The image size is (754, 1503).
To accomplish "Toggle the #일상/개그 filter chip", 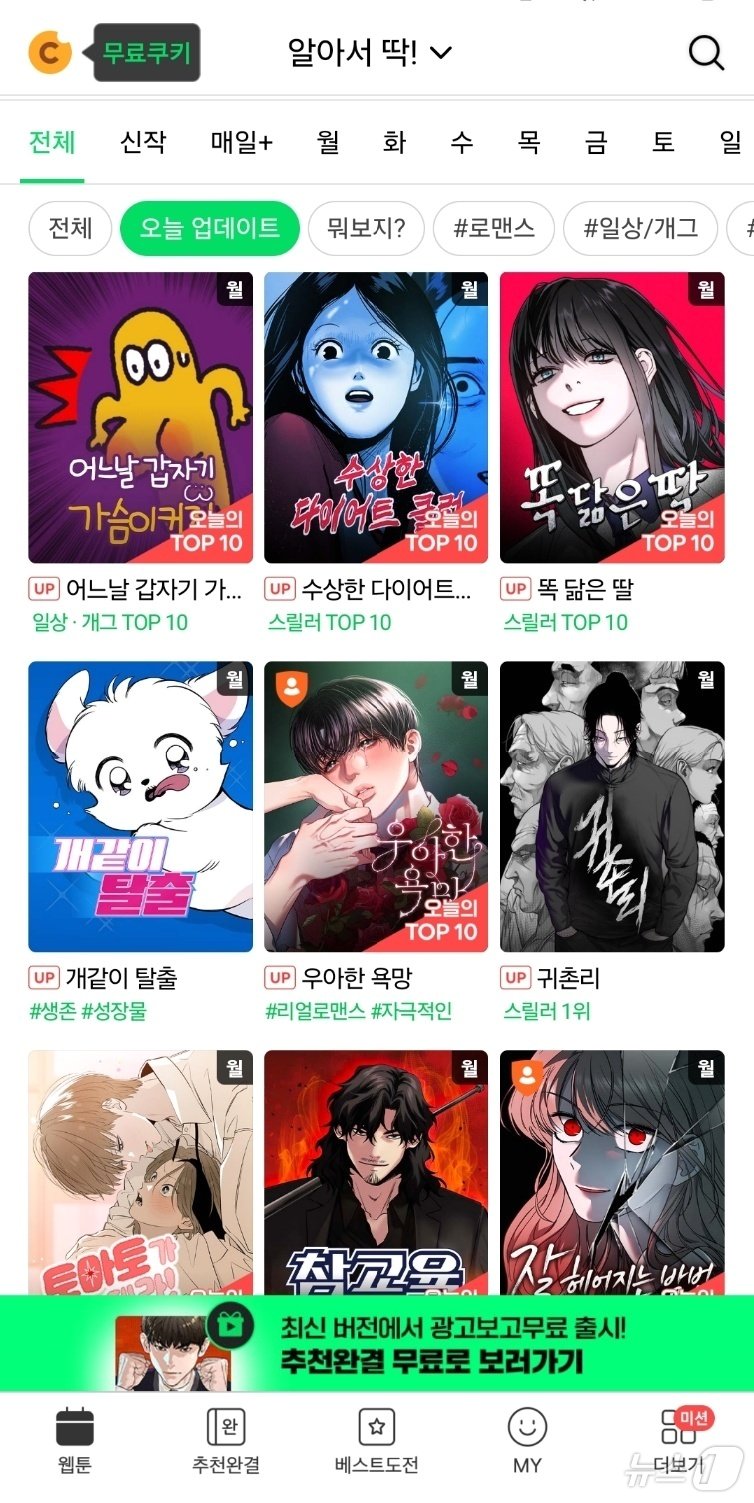I will (639, 228).
